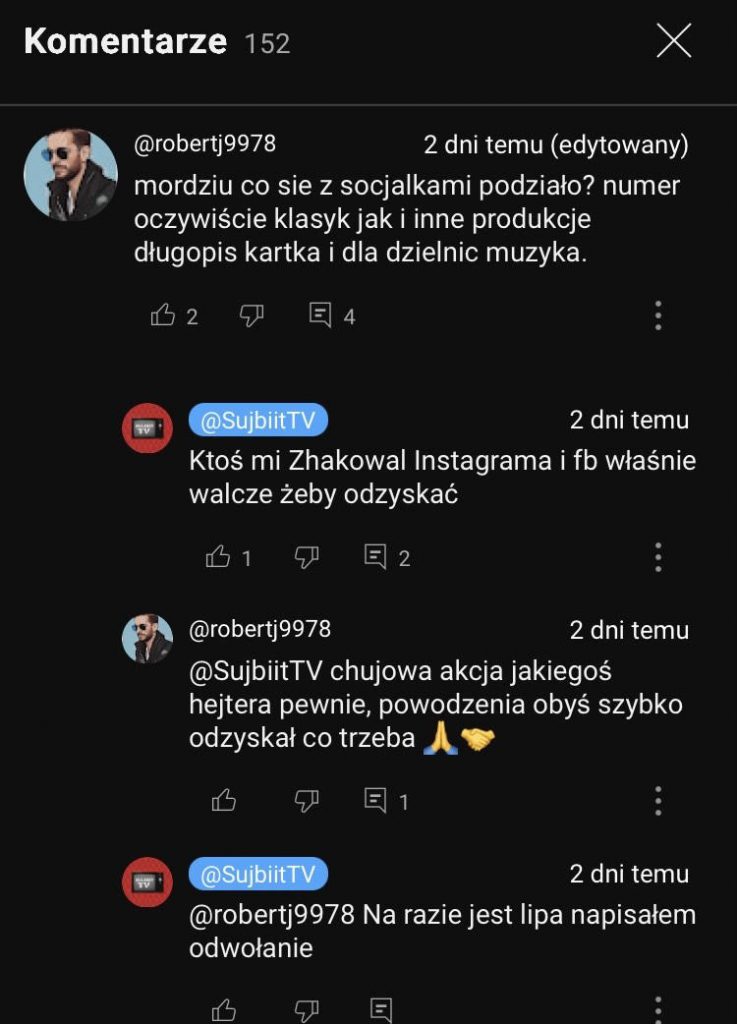Dislike robertj9978's comment about socjalkami
737x1024 pixels.
click(x=251, y=316)
